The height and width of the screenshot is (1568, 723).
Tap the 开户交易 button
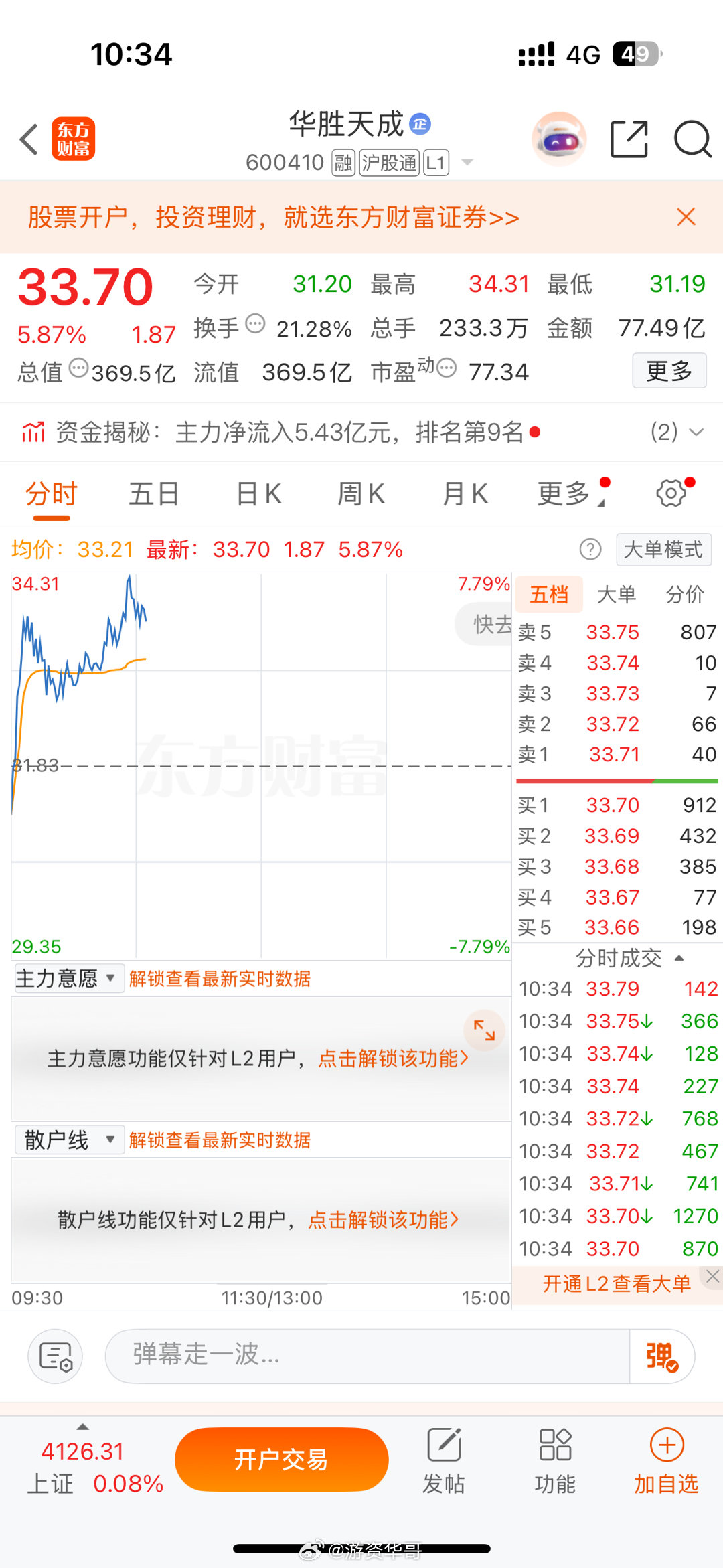(280, 1460)
